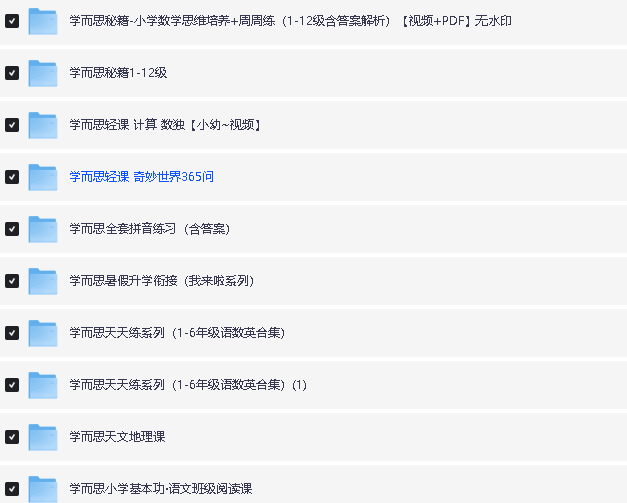Open folder 学而思秘籍-小学数学思维培养+周周练

point(290,20)
